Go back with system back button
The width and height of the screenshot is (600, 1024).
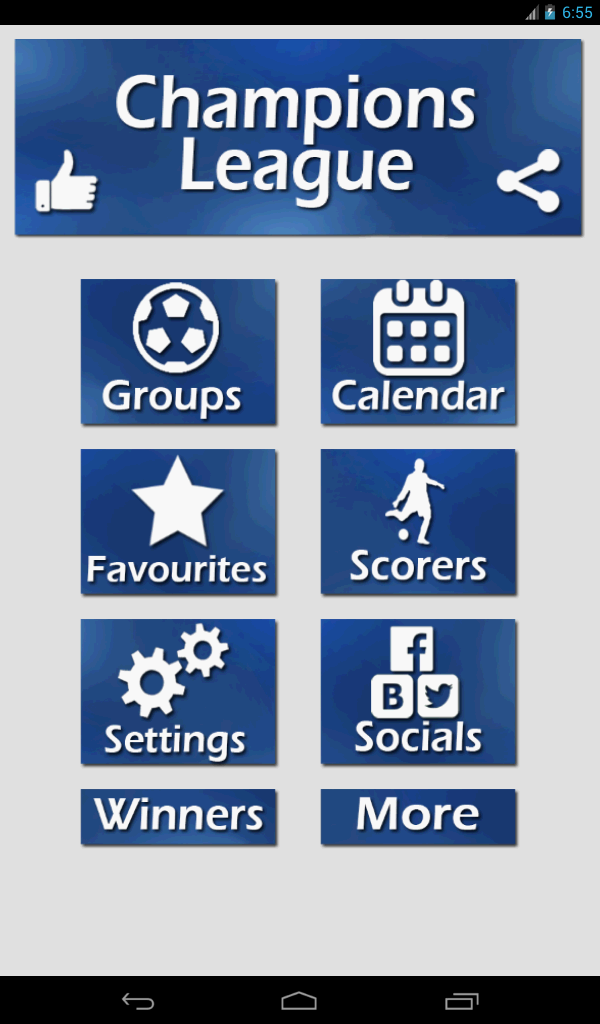pos(138,1000)
